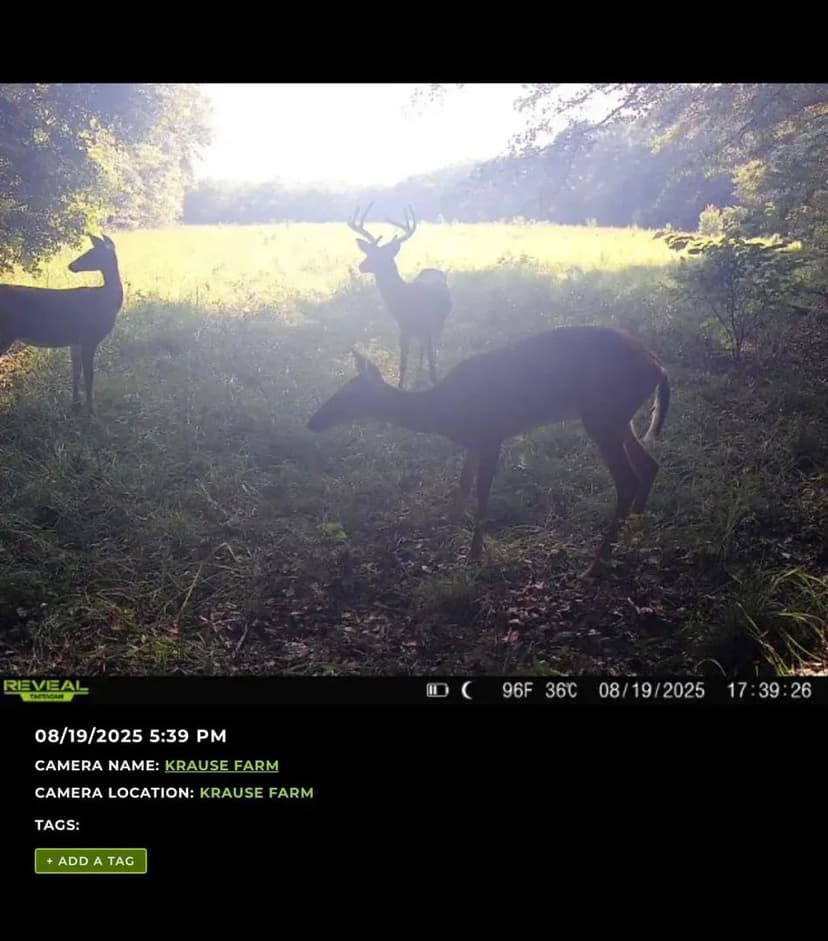Open the KRAUSE FARM camera location link
Viewport: 828px width, 941px height.
tap(256, 792)
